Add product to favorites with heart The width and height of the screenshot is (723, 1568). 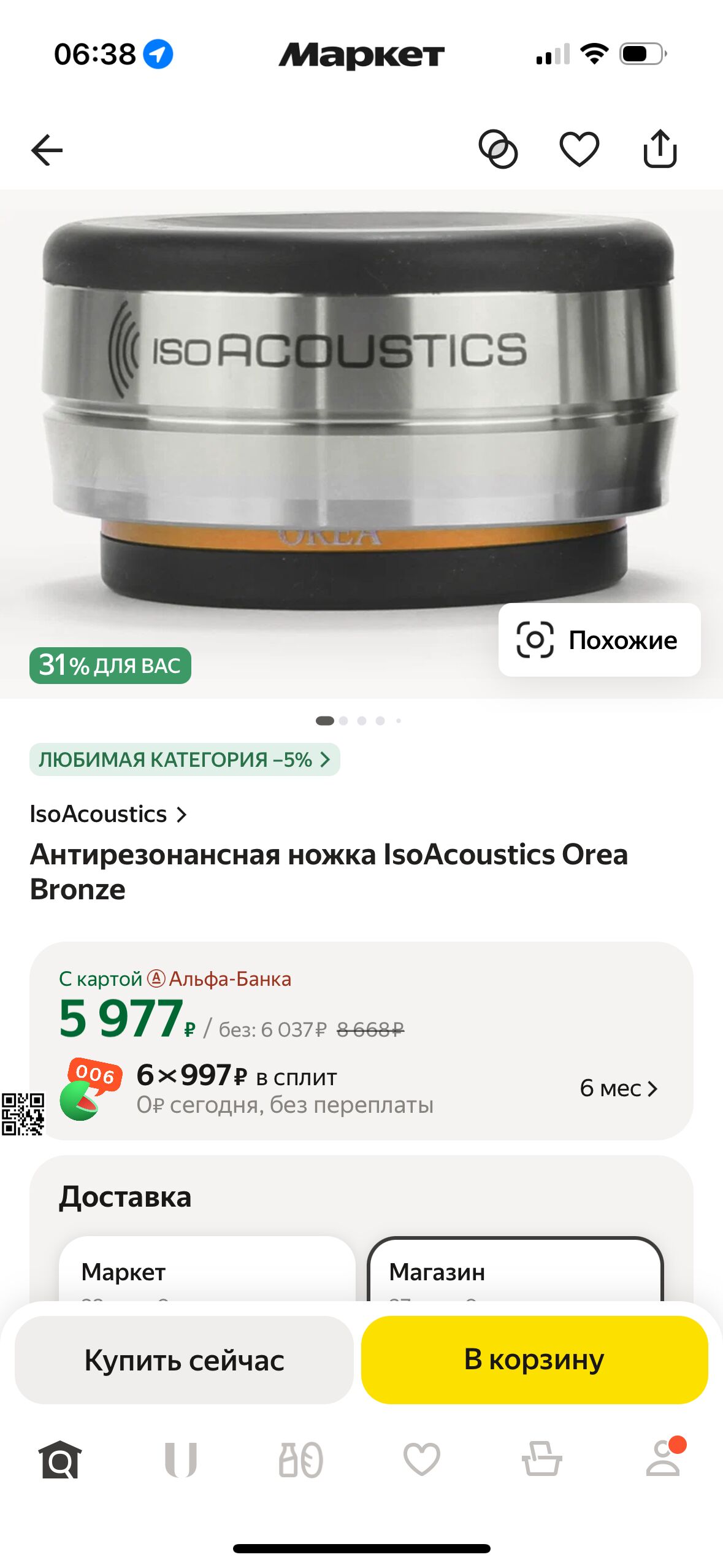(579, 149)
